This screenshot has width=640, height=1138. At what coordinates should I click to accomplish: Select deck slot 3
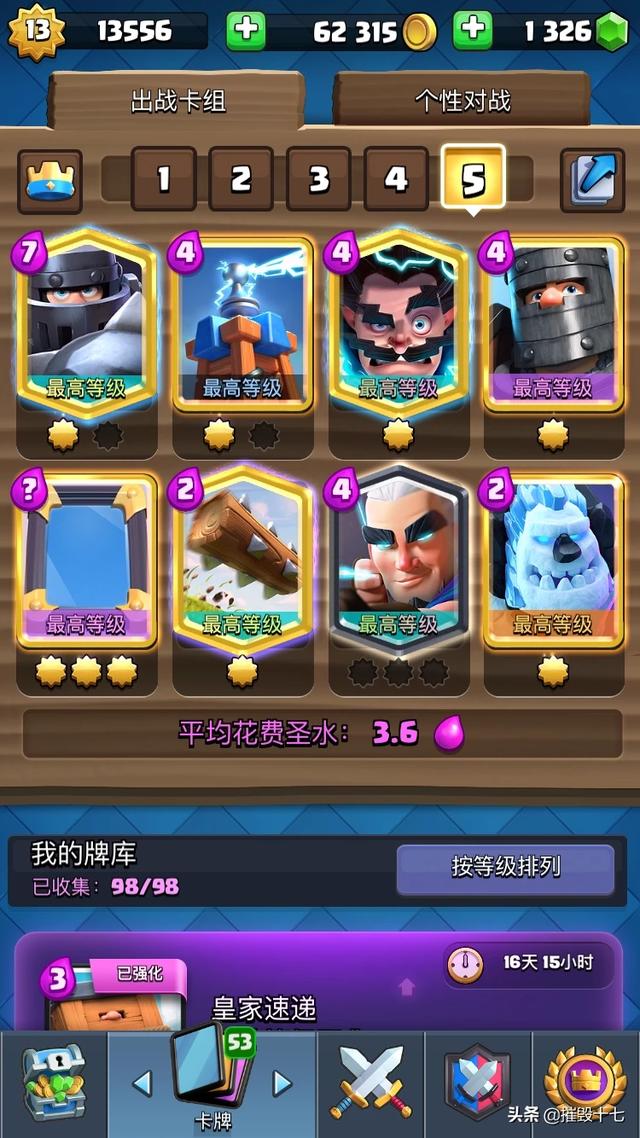tap(318, 179)
